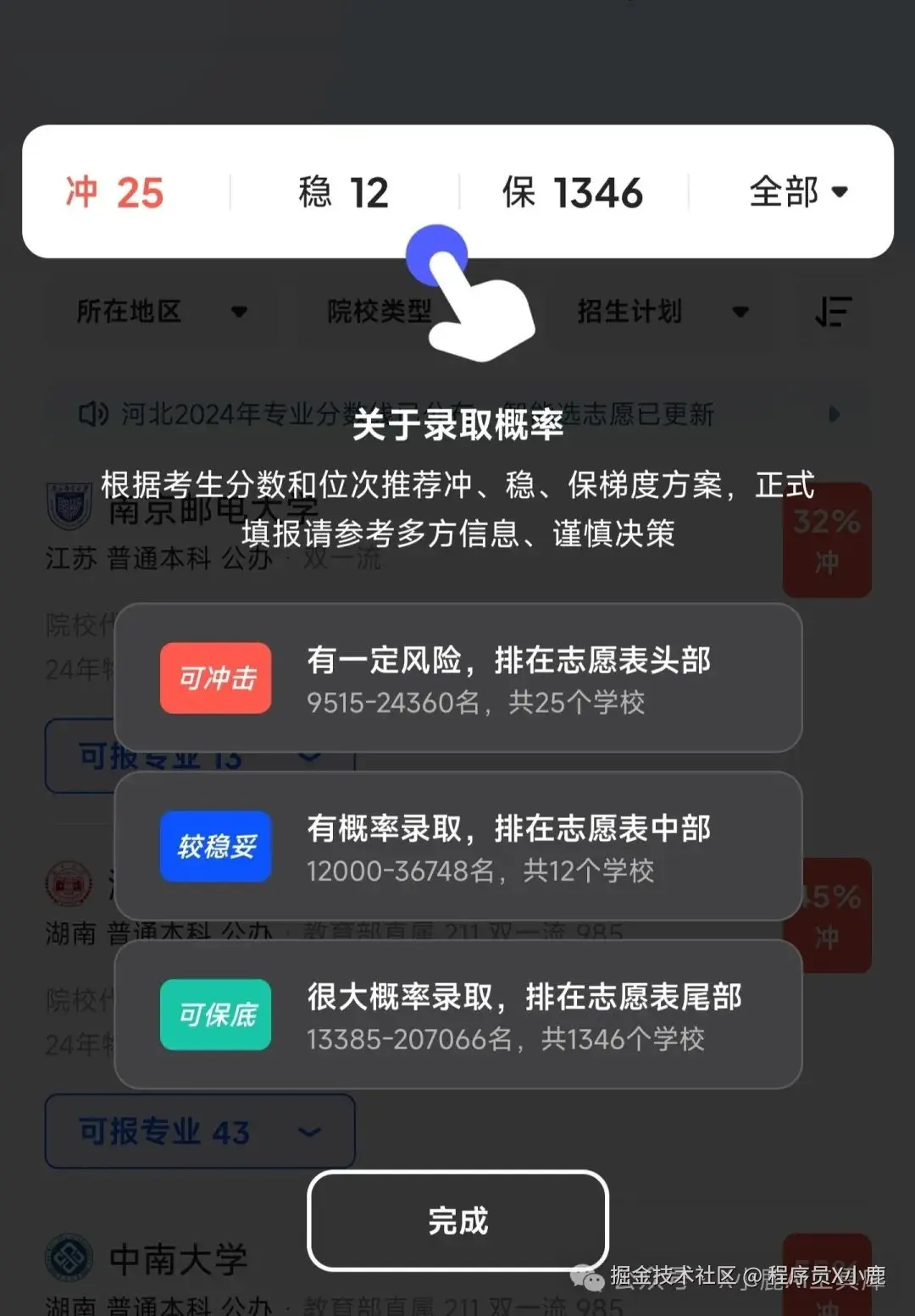Select the 稳 12 category

[342, 191]
